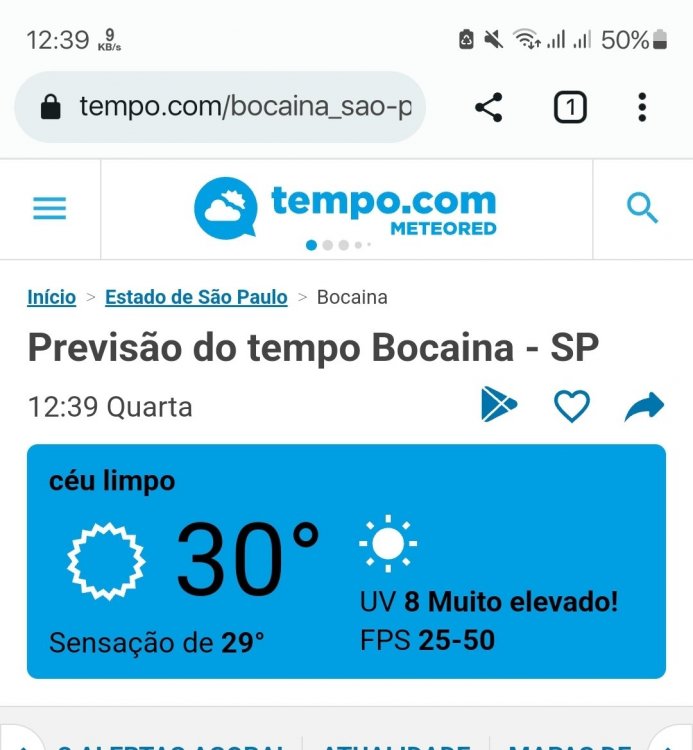Open the tab switcher
Viewport: 693px width, 750px height.
[x=570, y=107]
